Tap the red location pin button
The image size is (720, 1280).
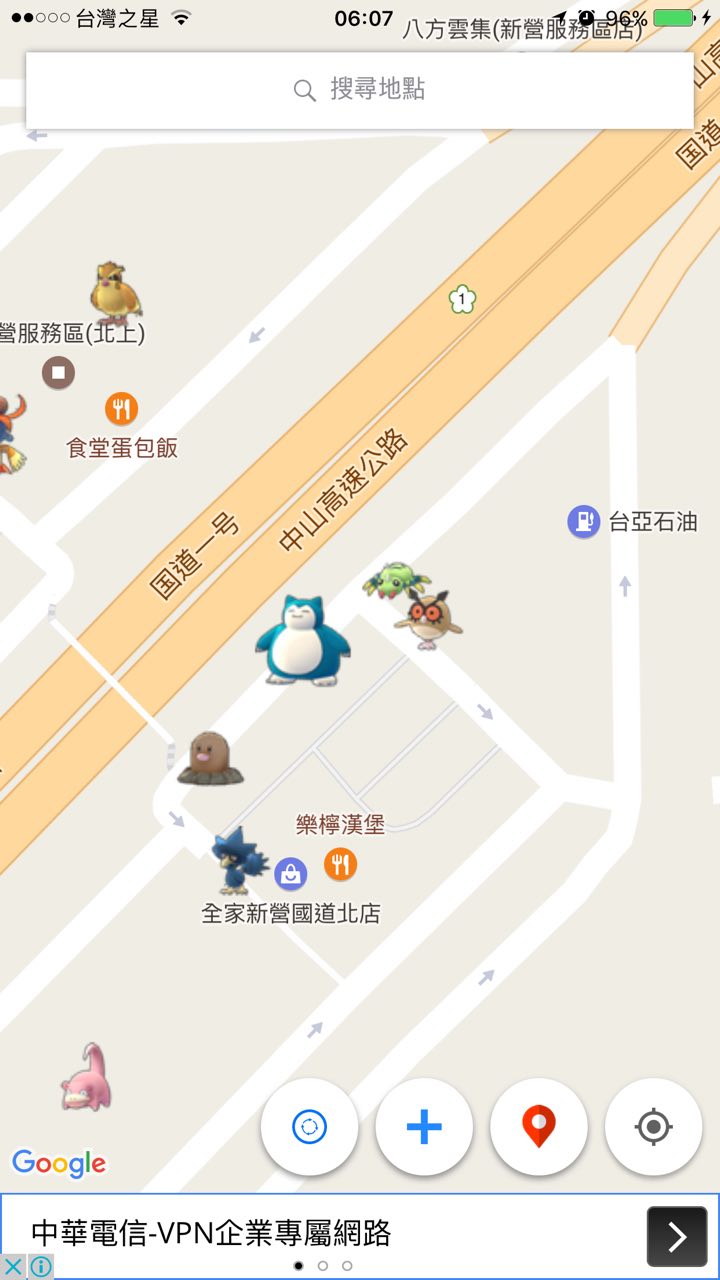tap(539, 1127)
